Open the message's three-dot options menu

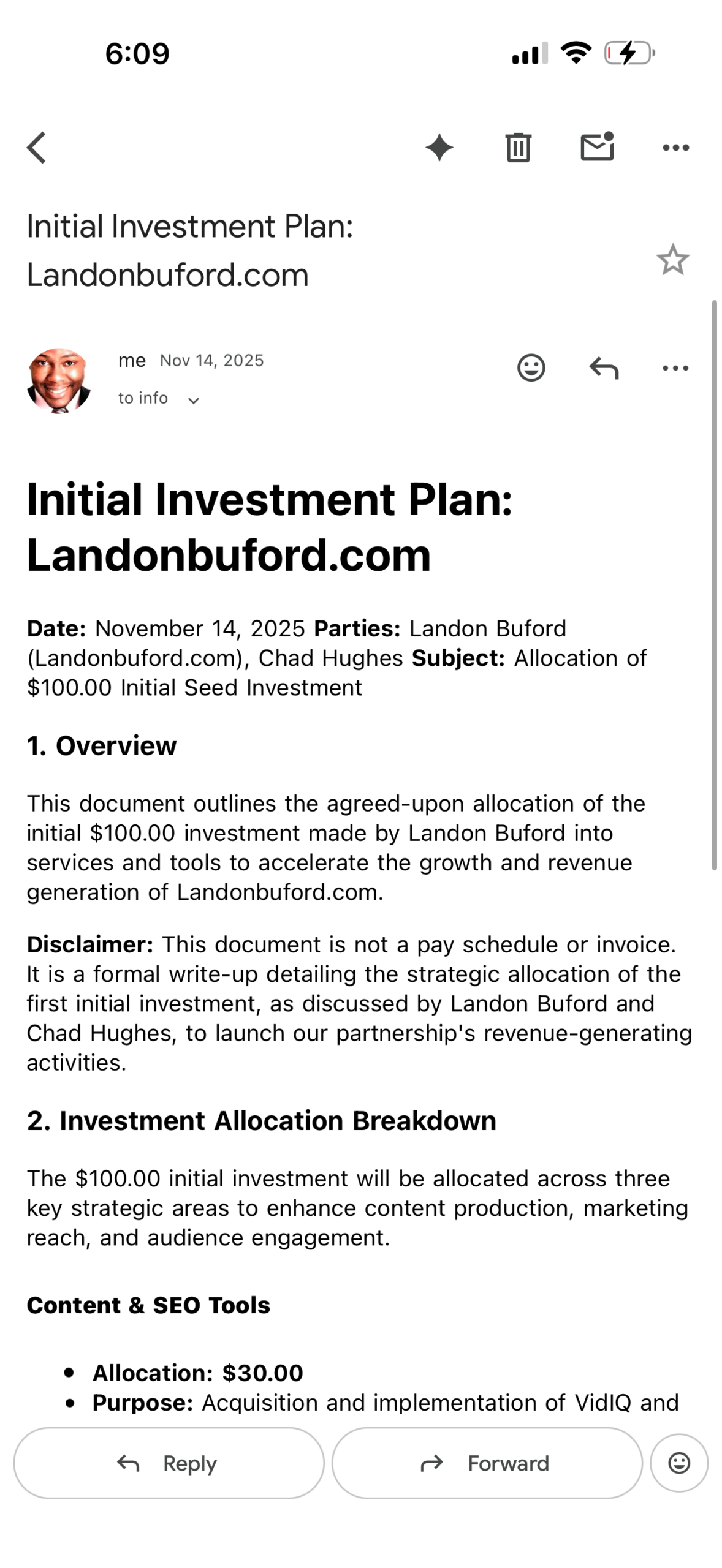675,368
